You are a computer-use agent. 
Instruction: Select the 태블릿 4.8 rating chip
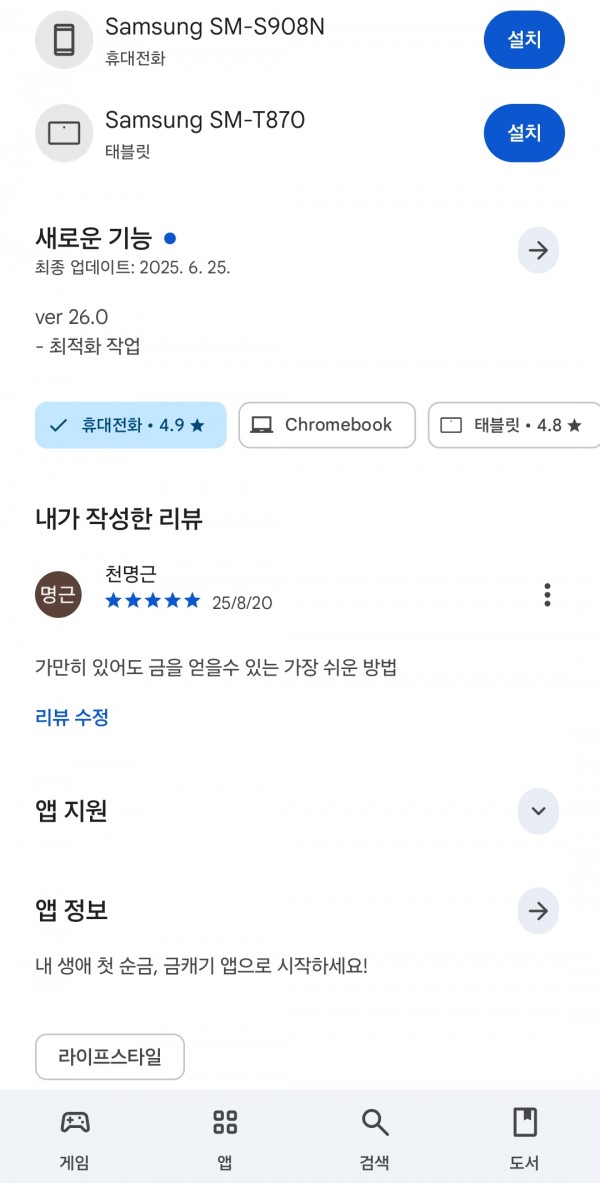click(515, 426)
